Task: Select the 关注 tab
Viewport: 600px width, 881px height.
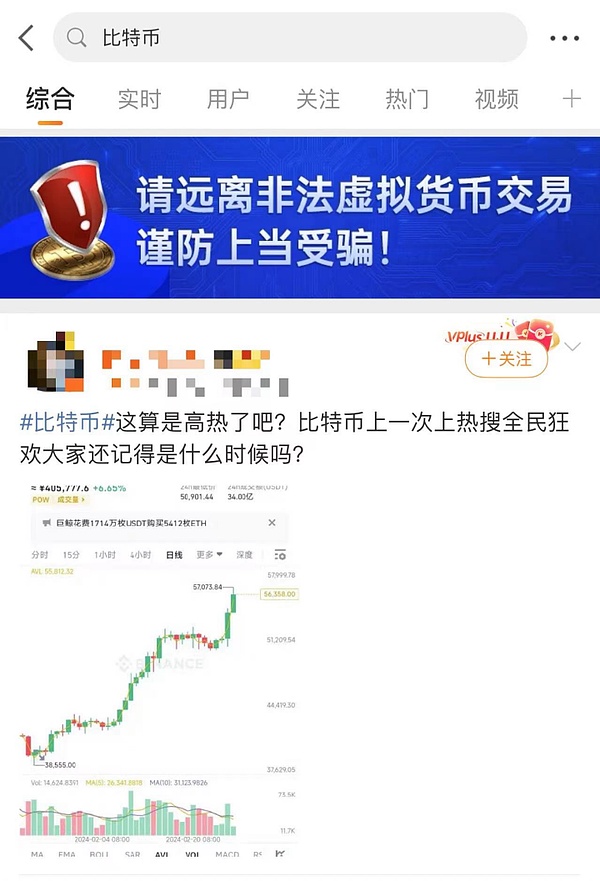Action: pos(318,99)
